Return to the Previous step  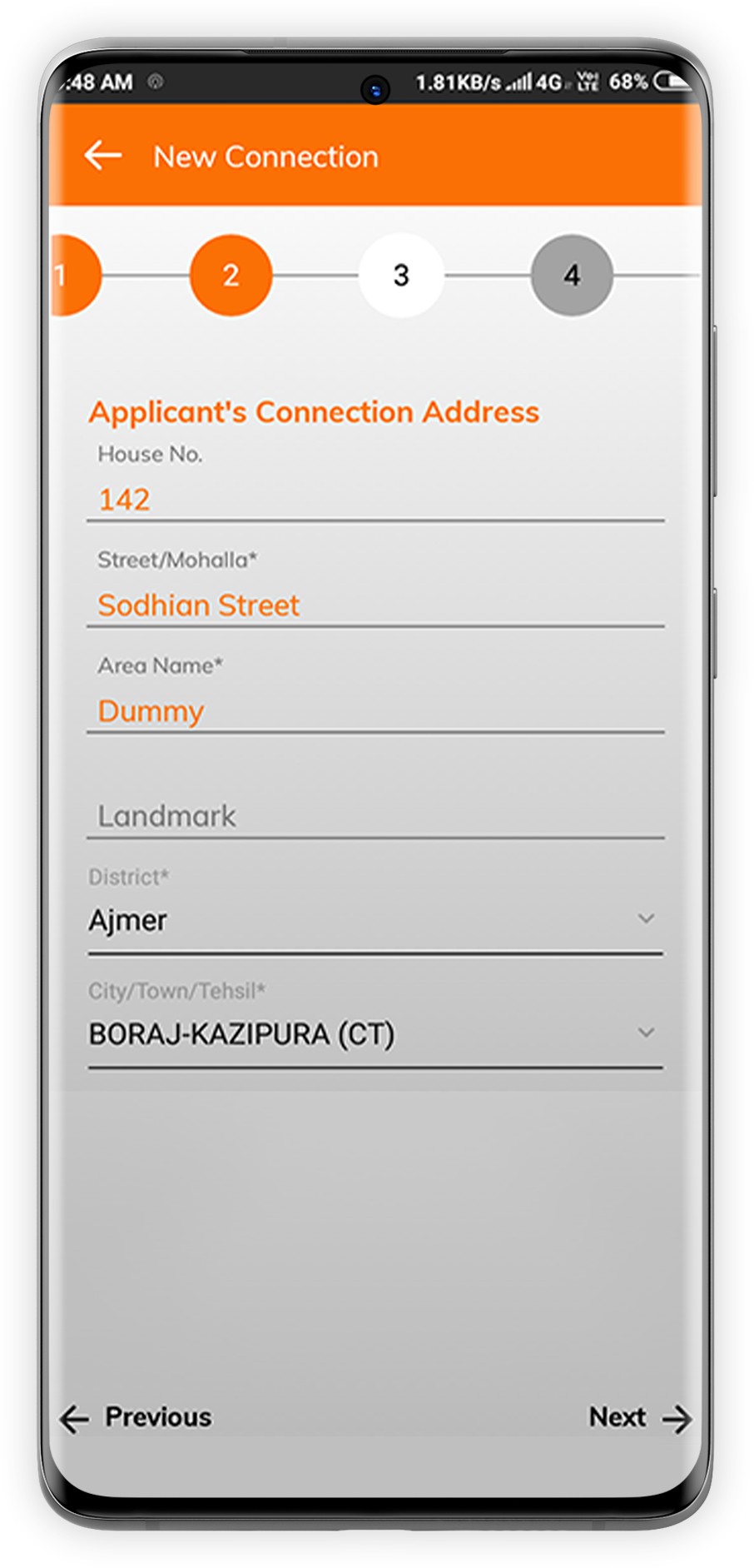[136, 1417]
